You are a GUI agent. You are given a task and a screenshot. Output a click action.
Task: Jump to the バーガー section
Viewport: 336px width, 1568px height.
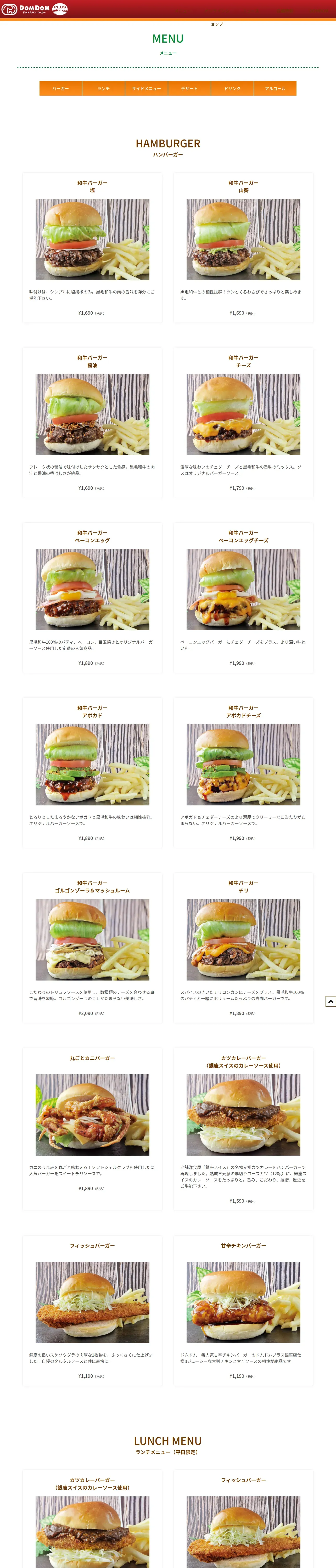(61, 88)
